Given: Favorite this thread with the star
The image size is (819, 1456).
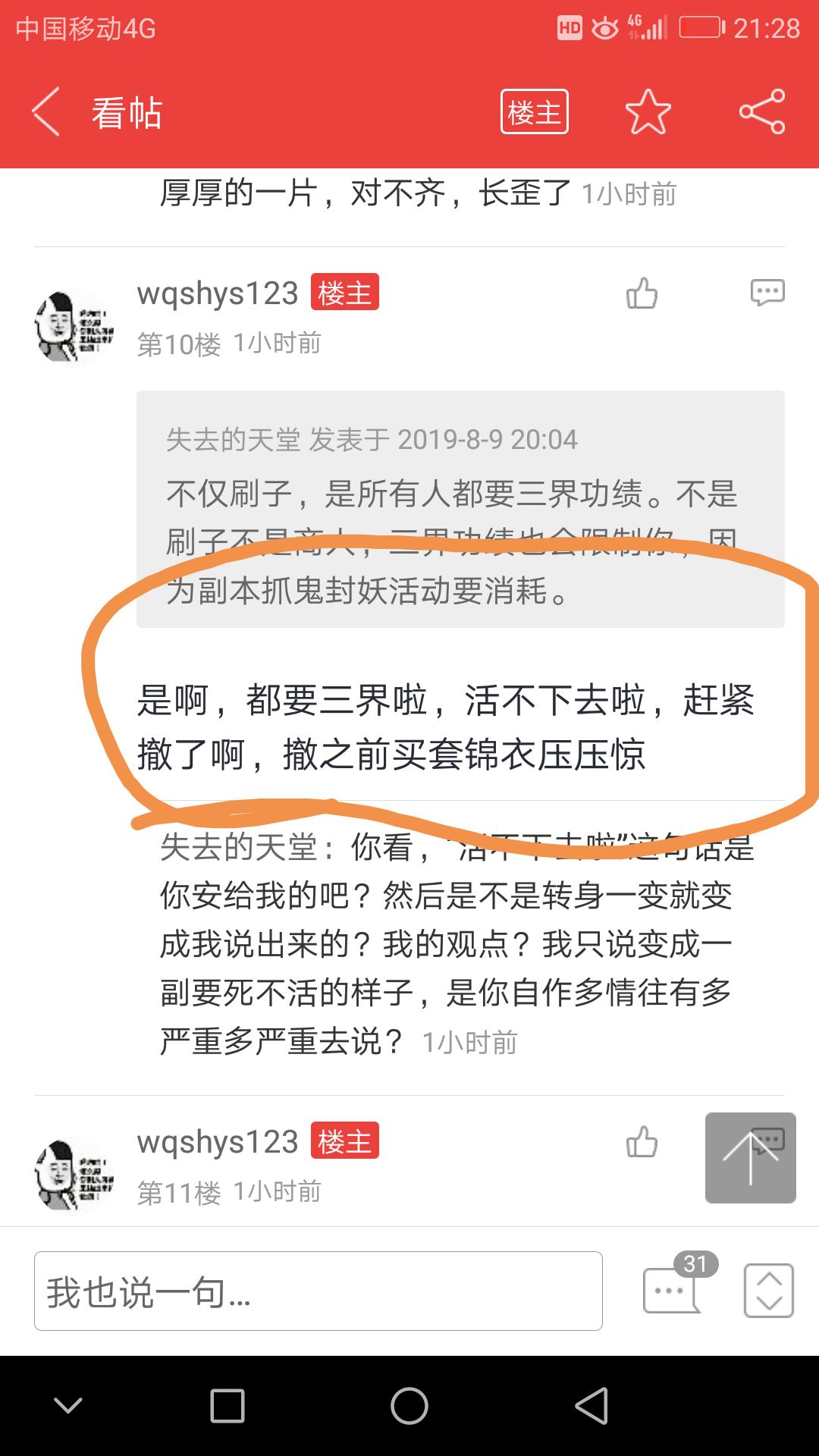Looking at the screenshot, I should 648,112.
